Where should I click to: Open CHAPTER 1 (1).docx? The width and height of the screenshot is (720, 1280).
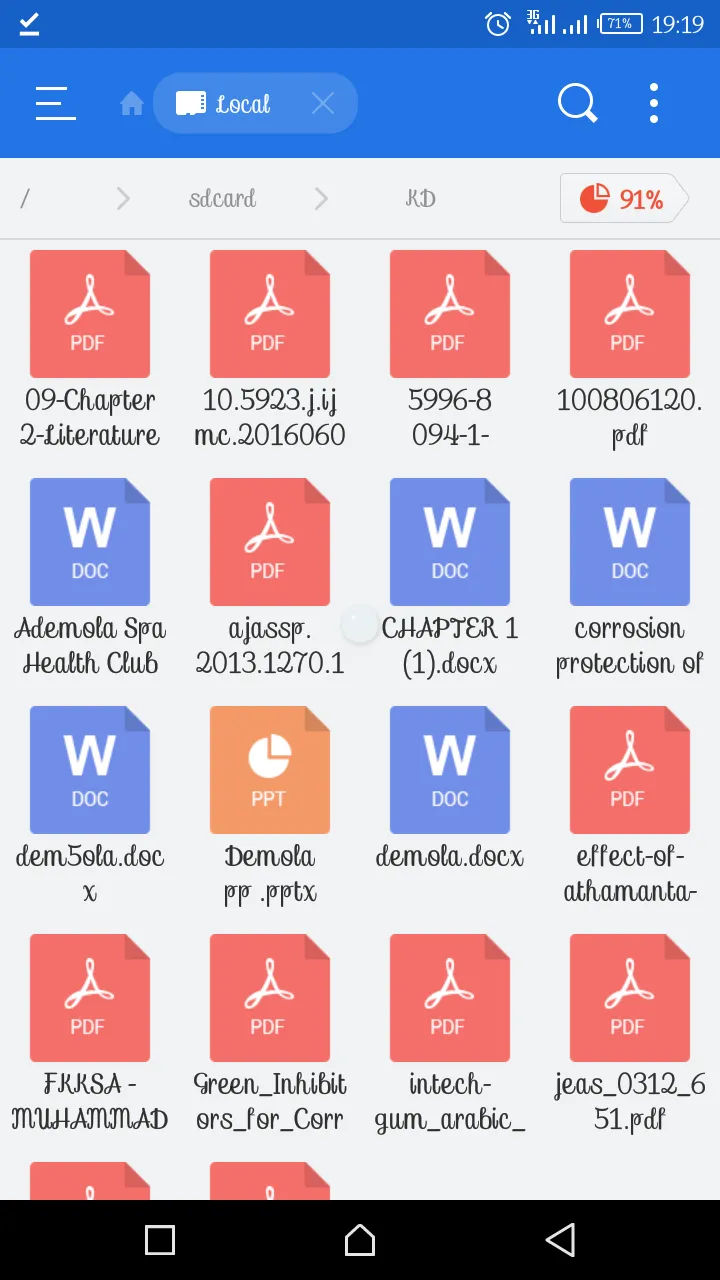pos(450,577)
